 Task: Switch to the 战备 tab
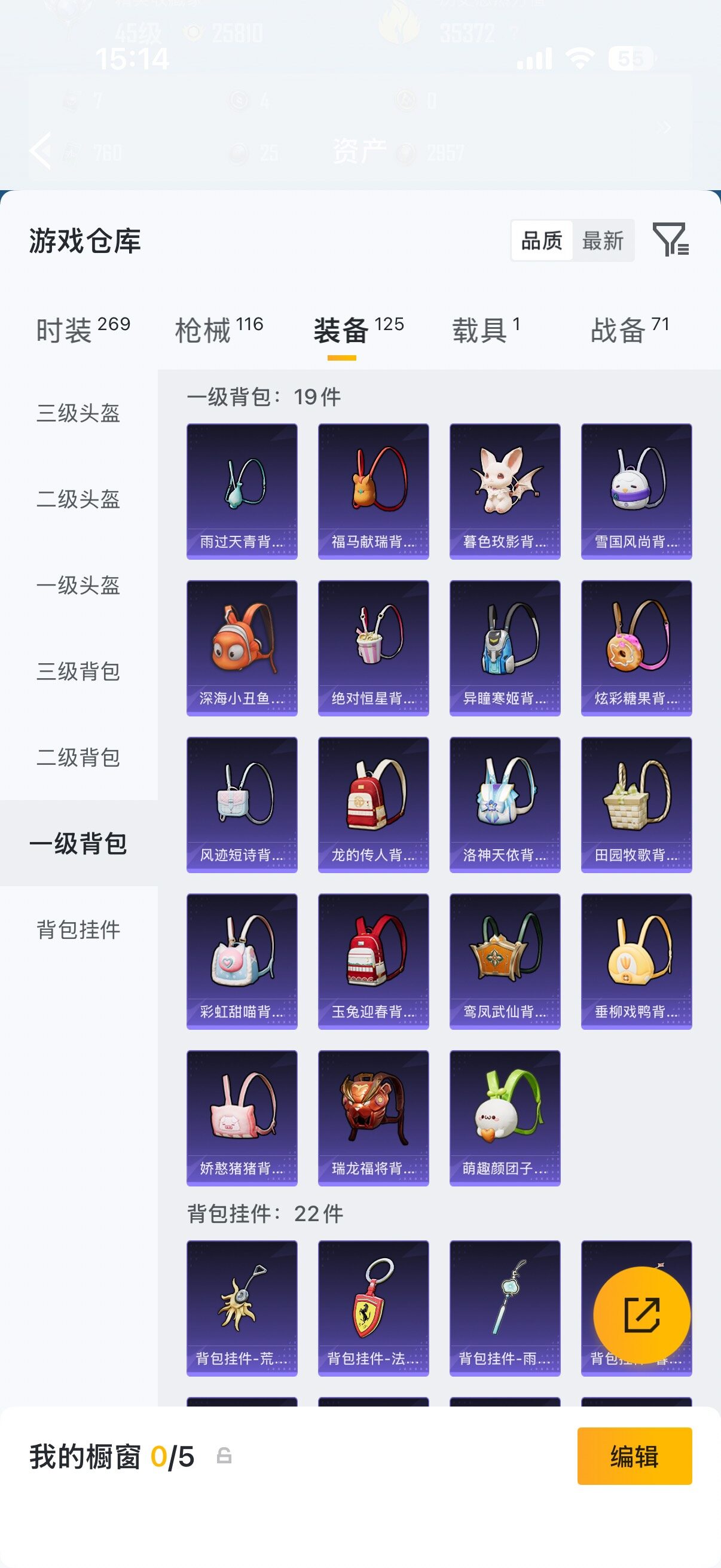630,330
